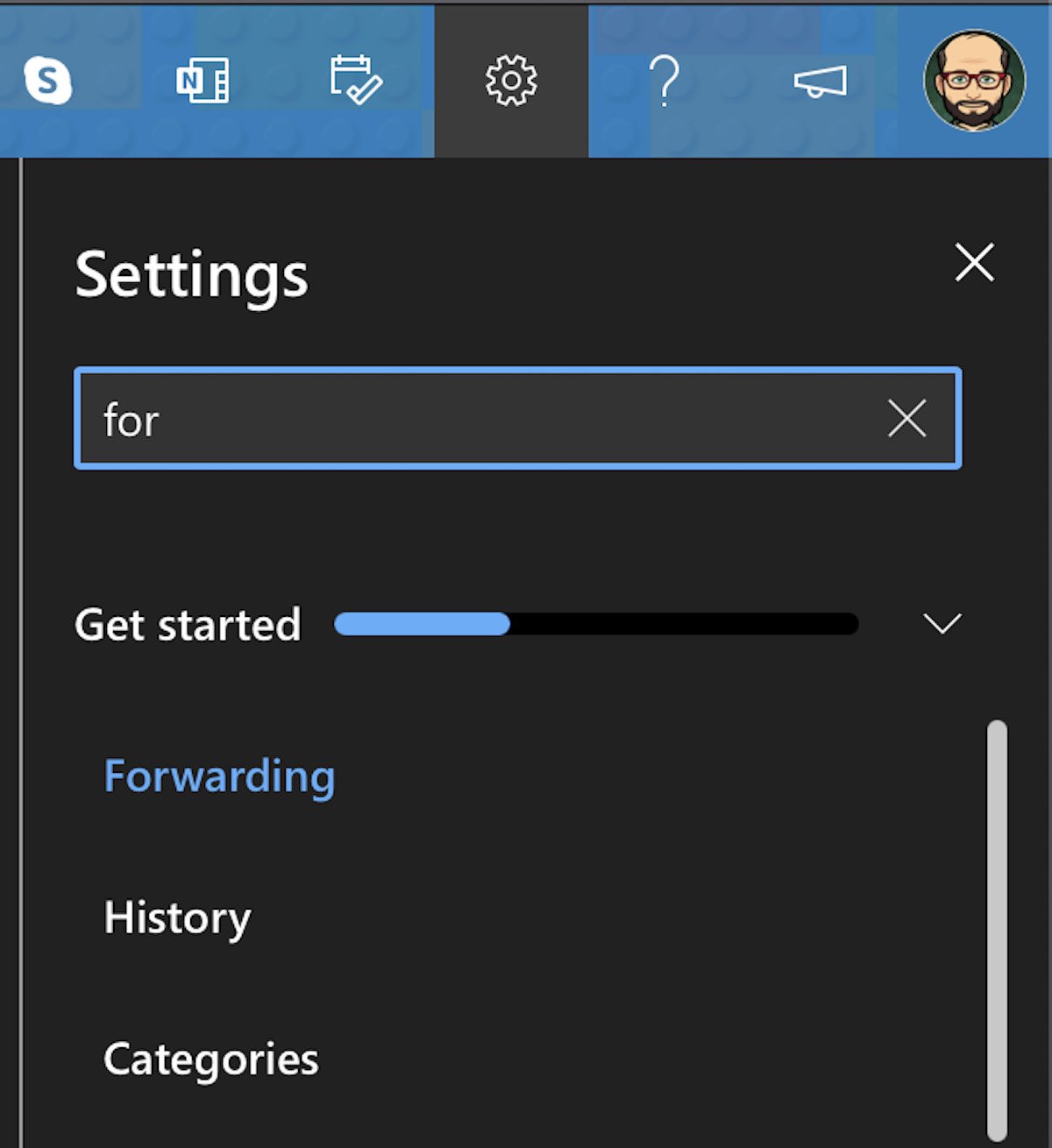This screenshot has height=1148, width=1052.
Task: Open the Categories result
Action: [210, 1059]
